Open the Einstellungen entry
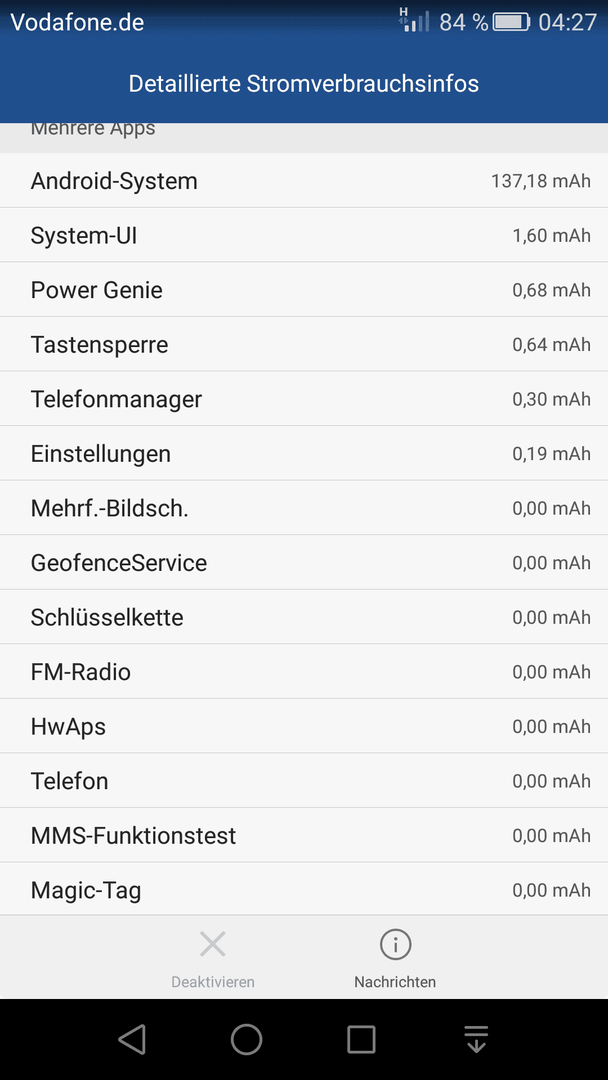The image size is (608, 1080). coord(304,453)
